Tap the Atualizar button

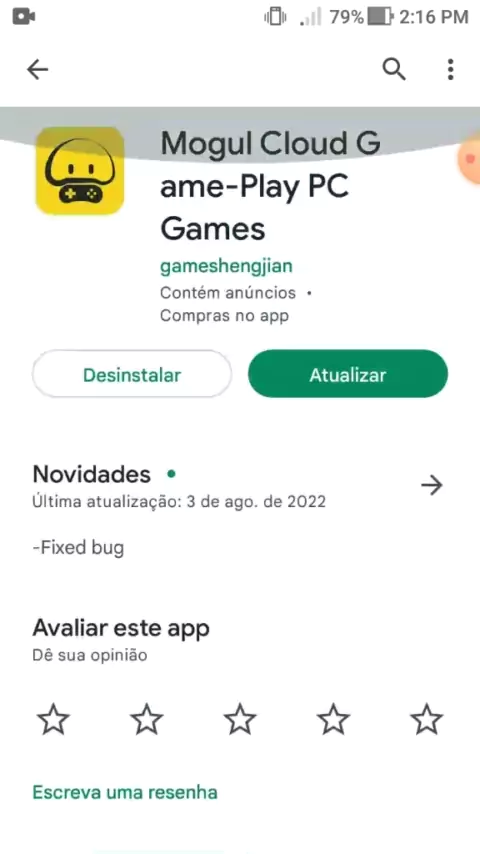[348, 375]
